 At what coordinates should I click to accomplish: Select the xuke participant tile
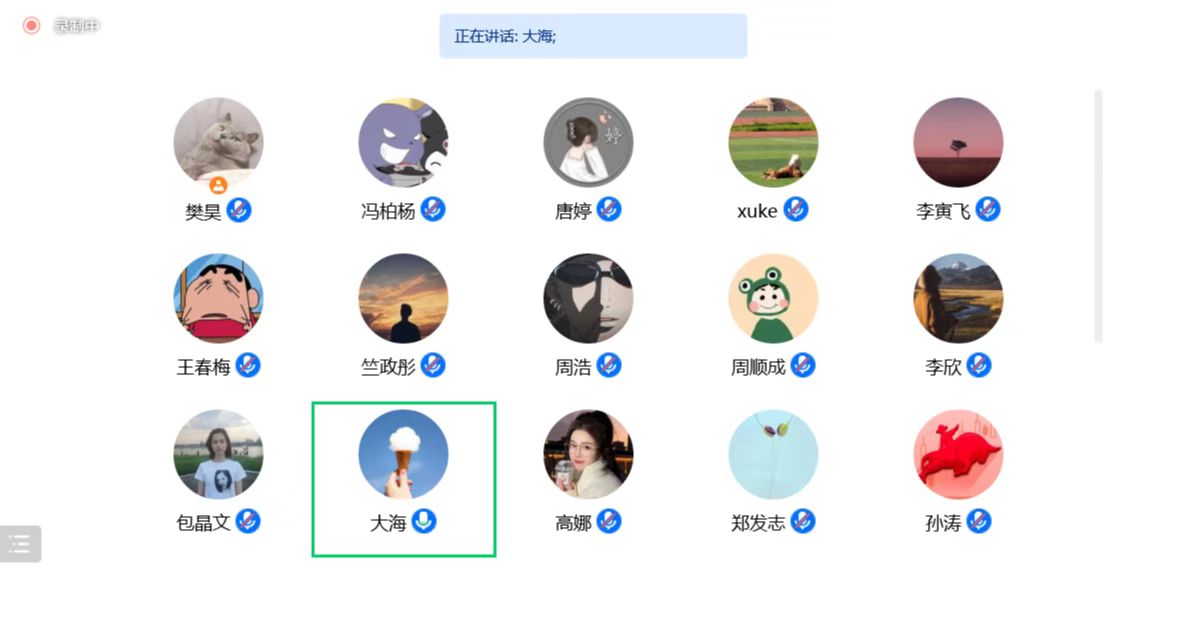pos(773,142)
